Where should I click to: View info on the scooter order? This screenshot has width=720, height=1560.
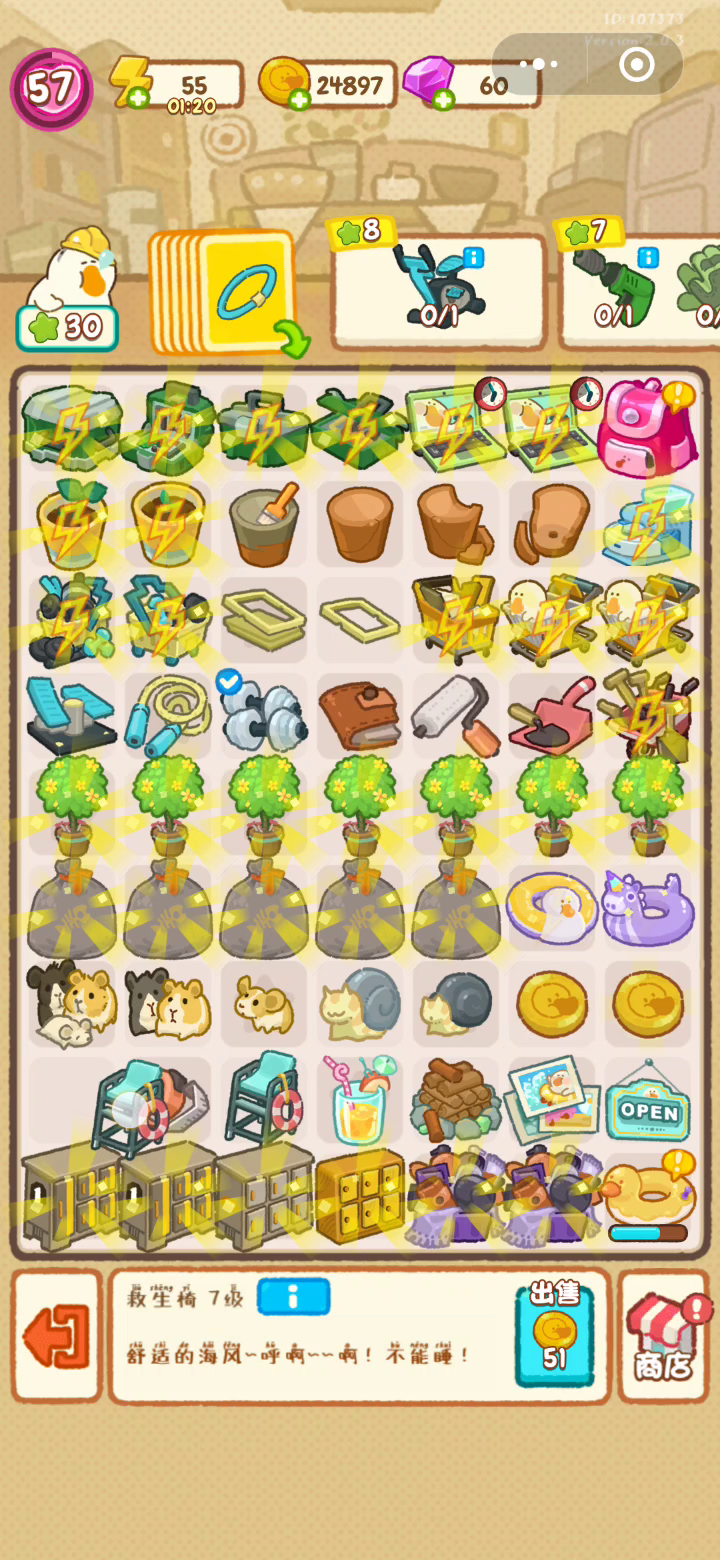[473, 259]
